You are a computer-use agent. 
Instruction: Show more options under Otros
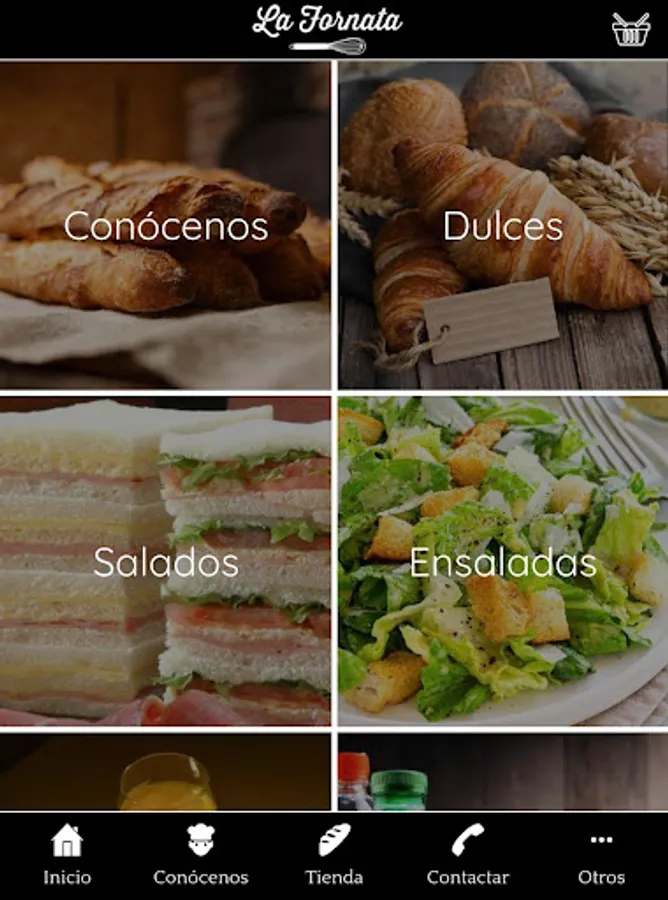pyautogui.click(x=601, y=855)
